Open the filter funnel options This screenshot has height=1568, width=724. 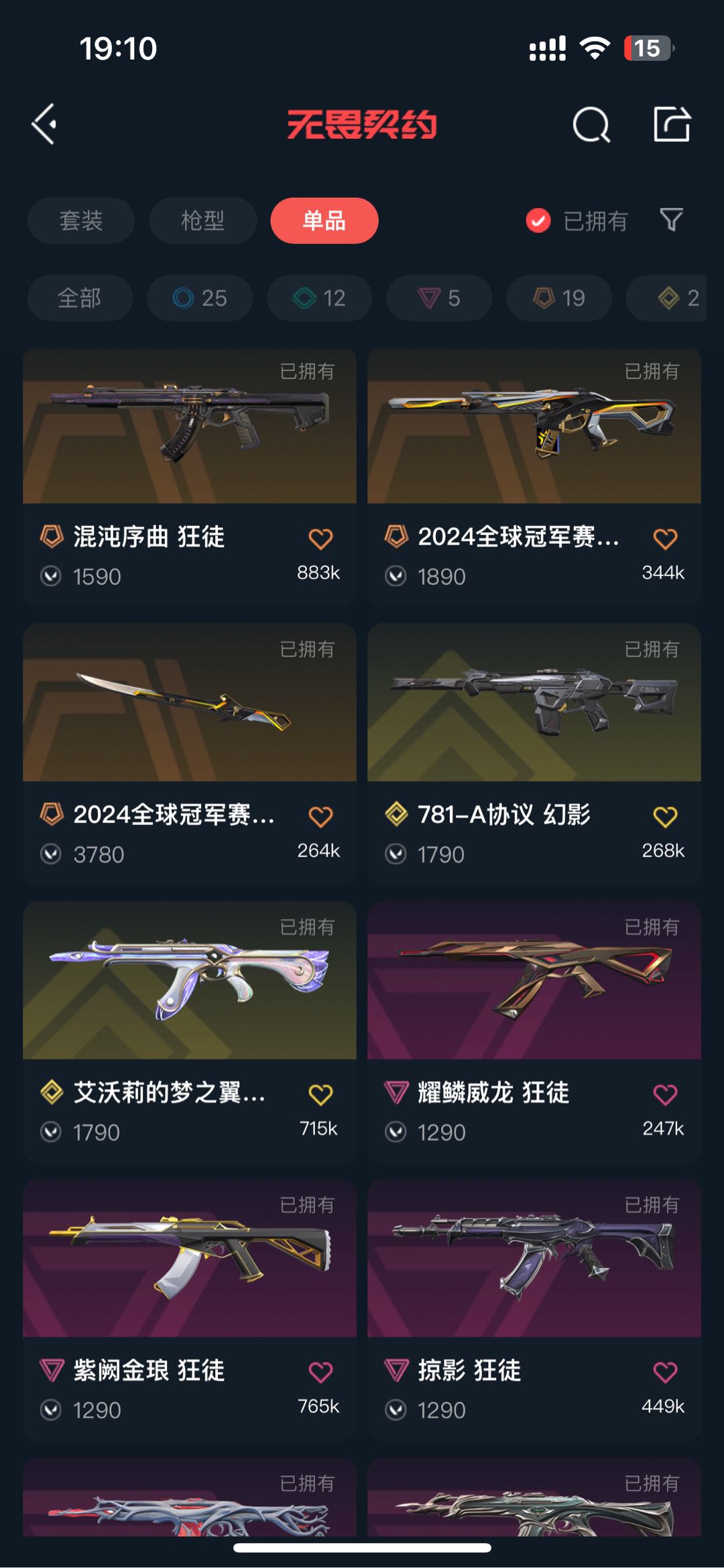tap(671, 220)
